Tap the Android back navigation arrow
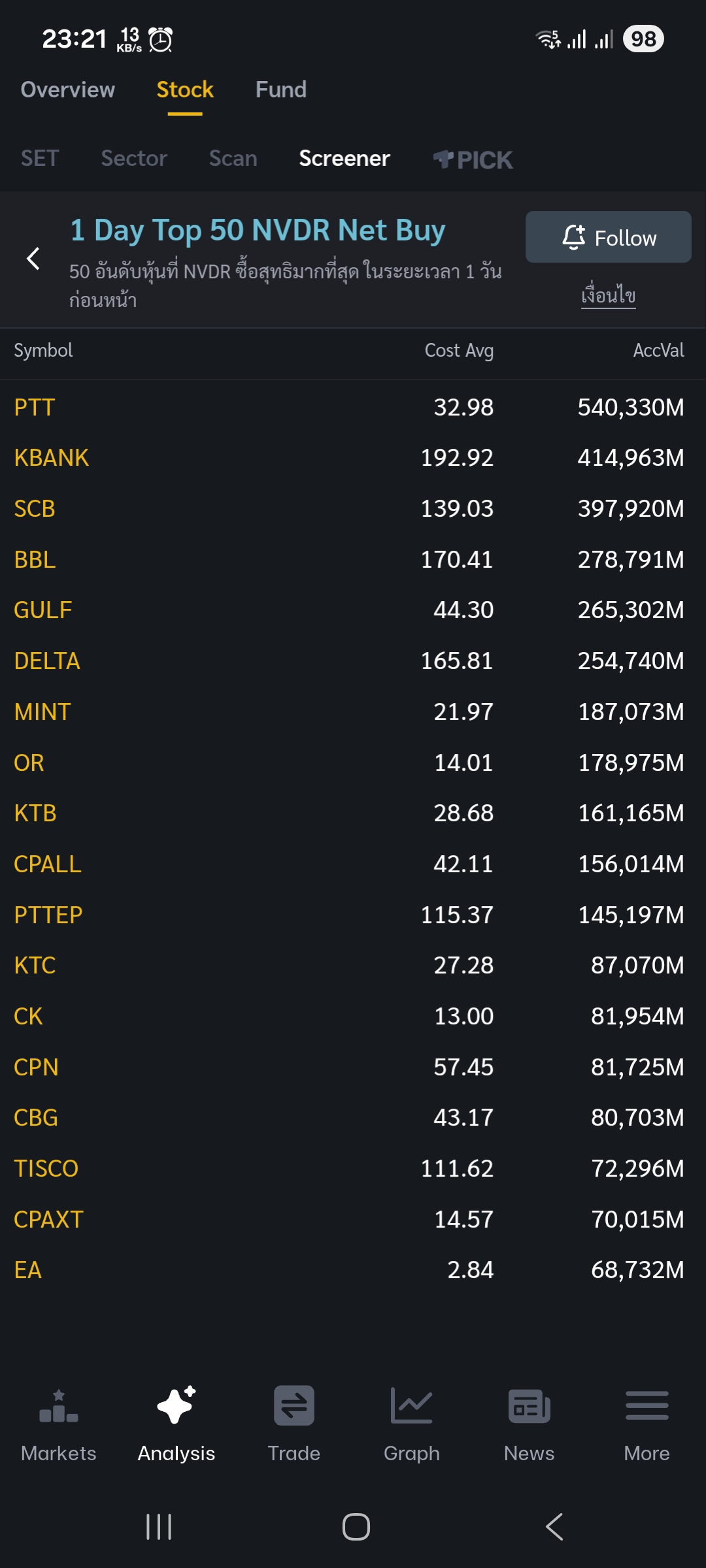Screen dimensions: 706x1568 tap(552, 1527)
